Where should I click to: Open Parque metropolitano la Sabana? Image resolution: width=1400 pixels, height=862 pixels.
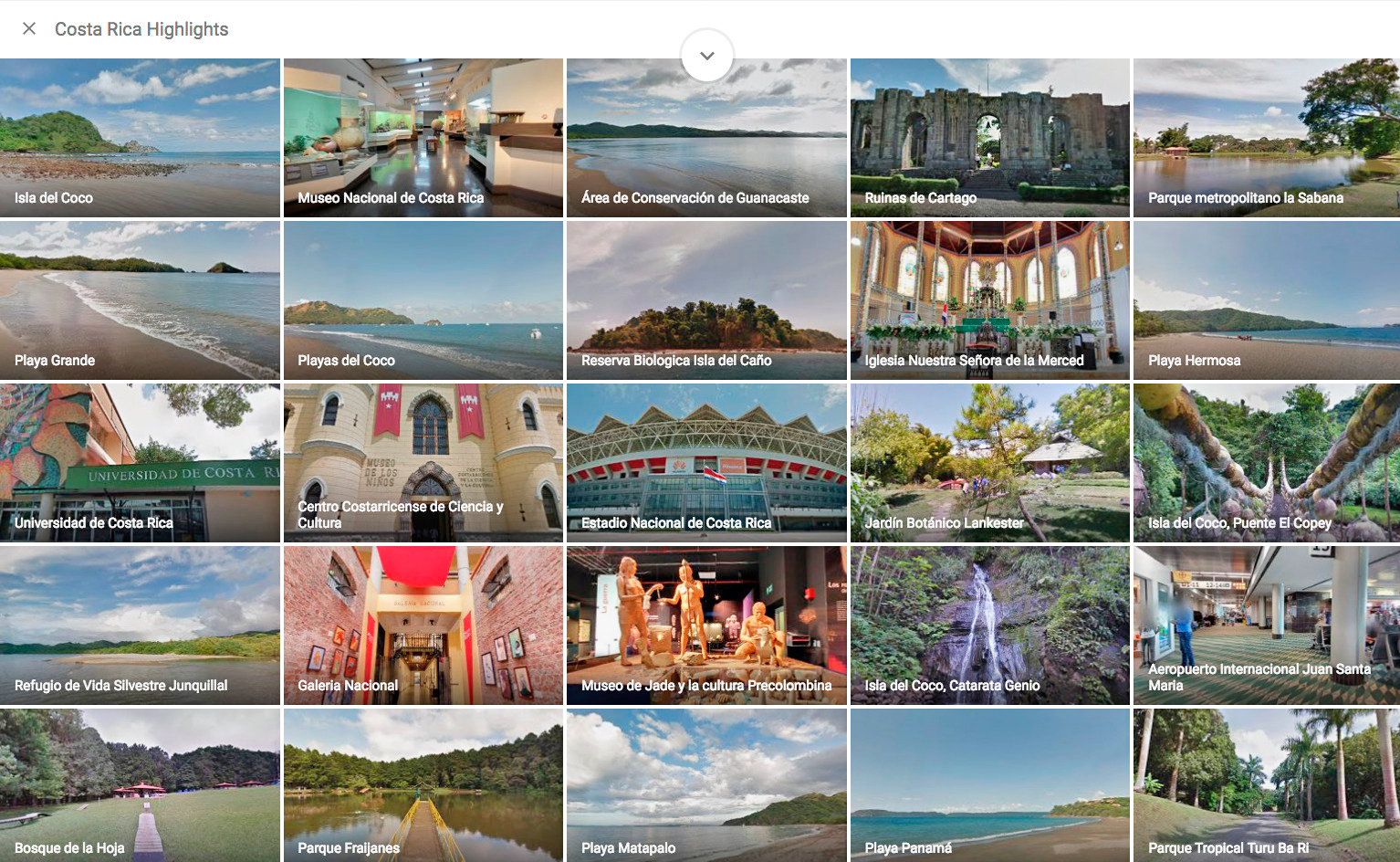(1266, 137)
